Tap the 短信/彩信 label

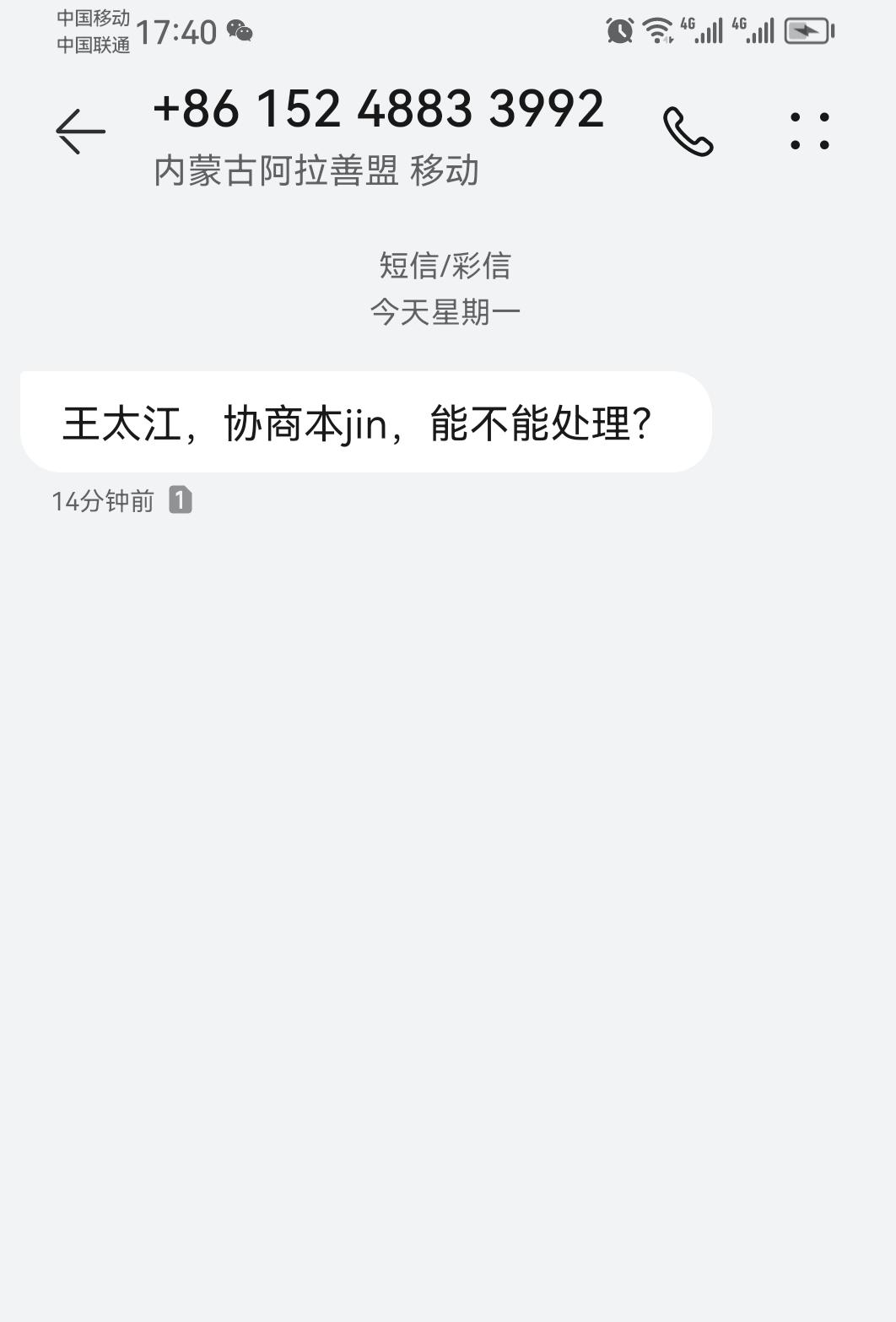click(x=447, y=267)
